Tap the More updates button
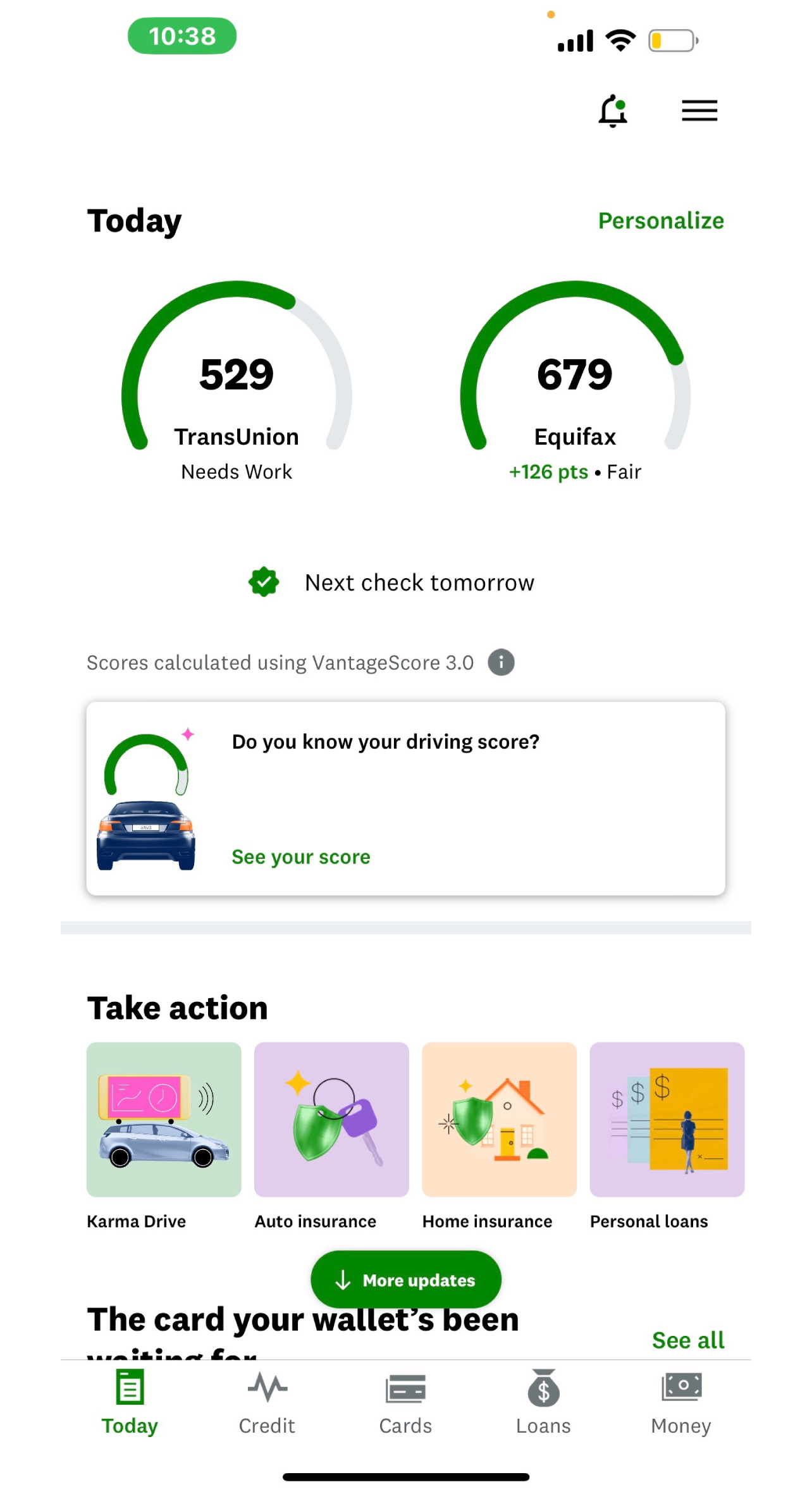This screenshot has height=1494, width=812. (406, 1280)
